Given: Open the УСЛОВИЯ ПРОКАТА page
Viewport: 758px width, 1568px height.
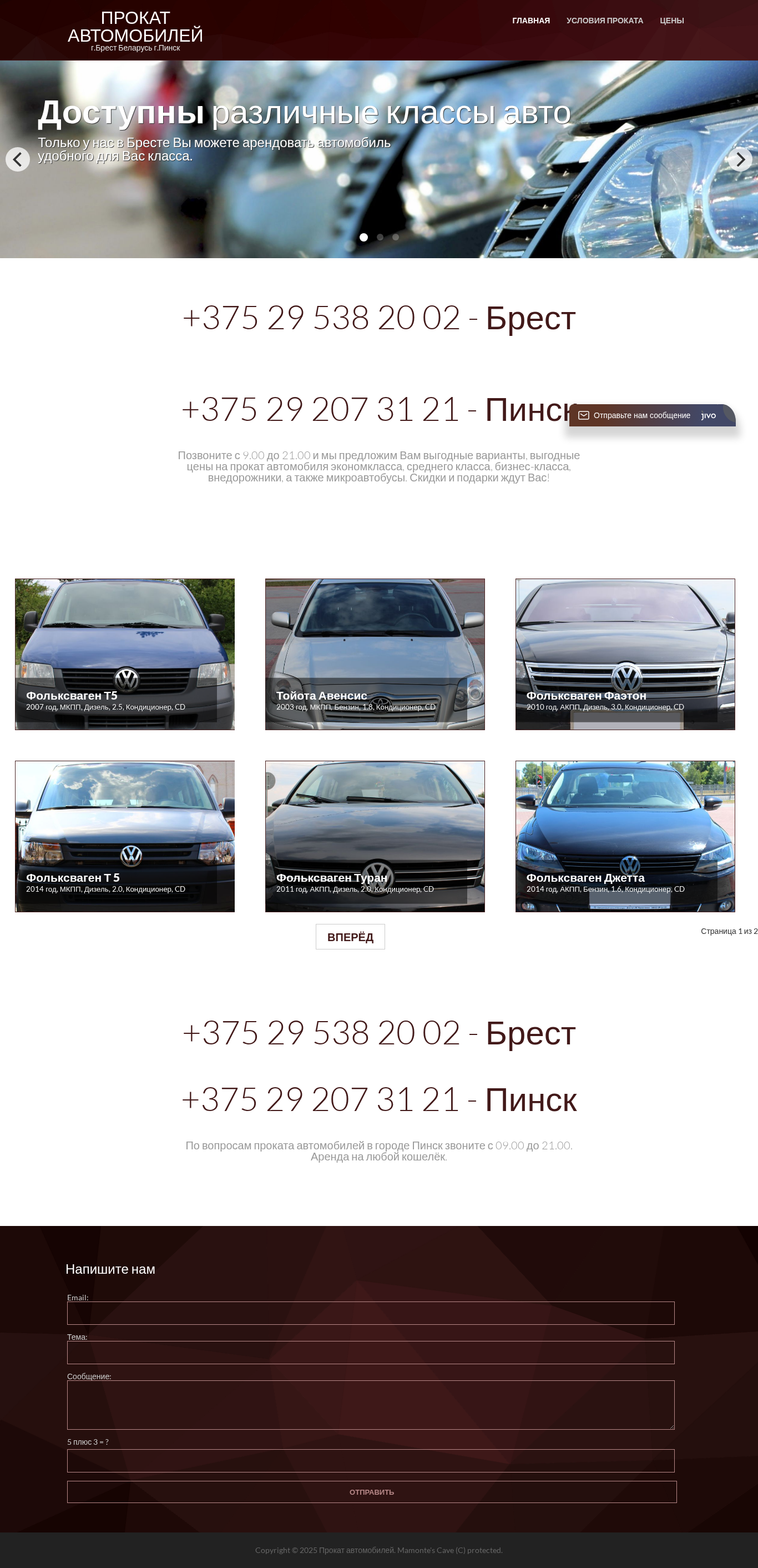Looking at the screenshot, I should tap(604, 21).
